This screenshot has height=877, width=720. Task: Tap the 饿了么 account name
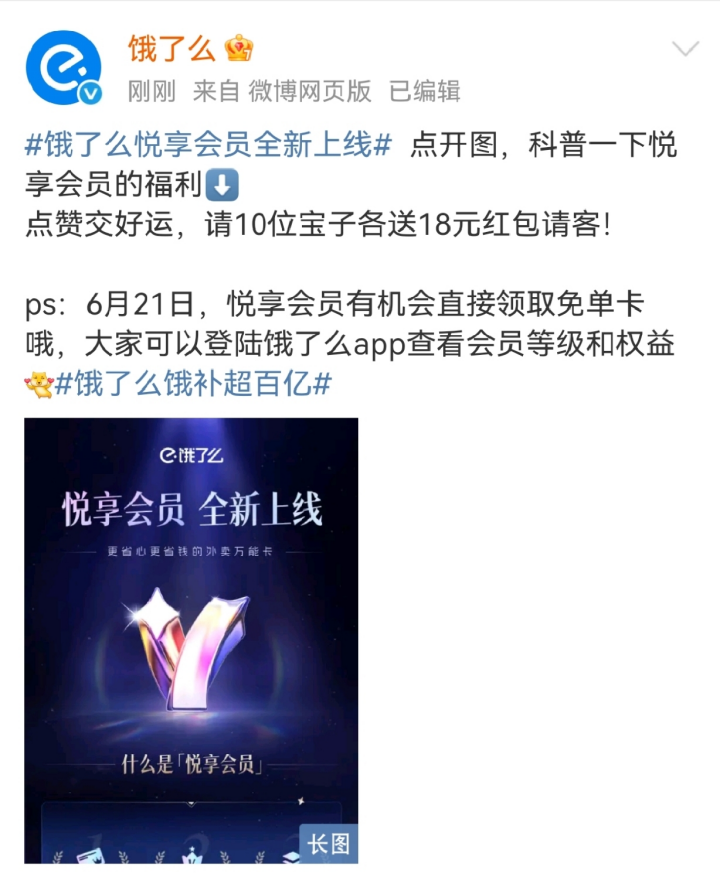tap(171, 47)
